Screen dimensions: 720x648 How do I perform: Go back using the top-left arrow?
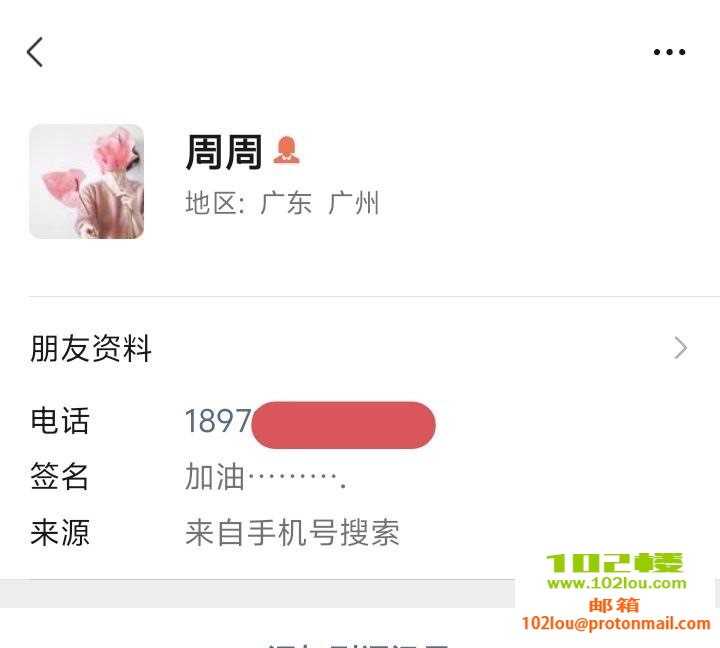[35, 52]
